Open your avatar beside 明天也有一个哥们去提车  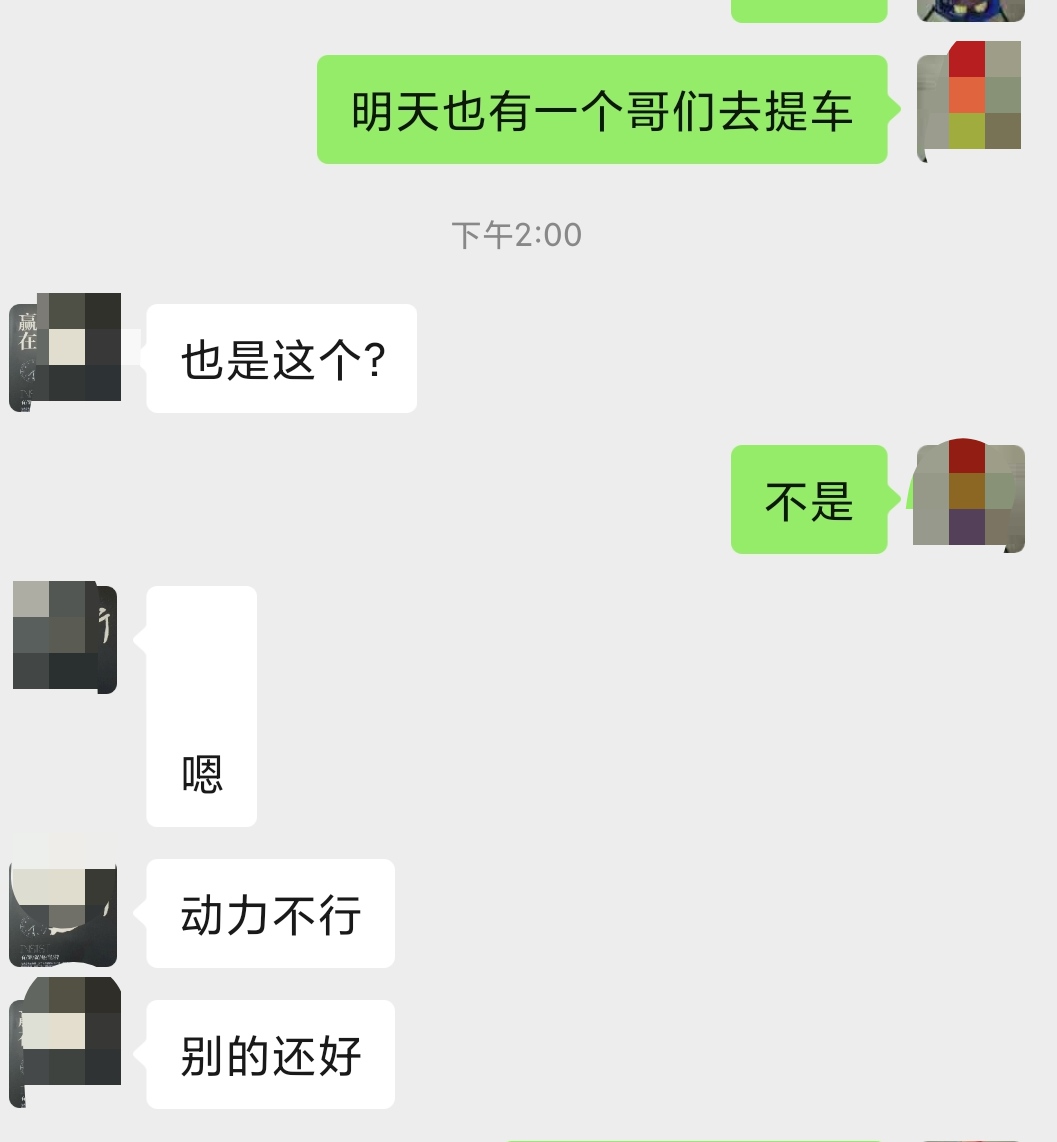pos(969,100)
